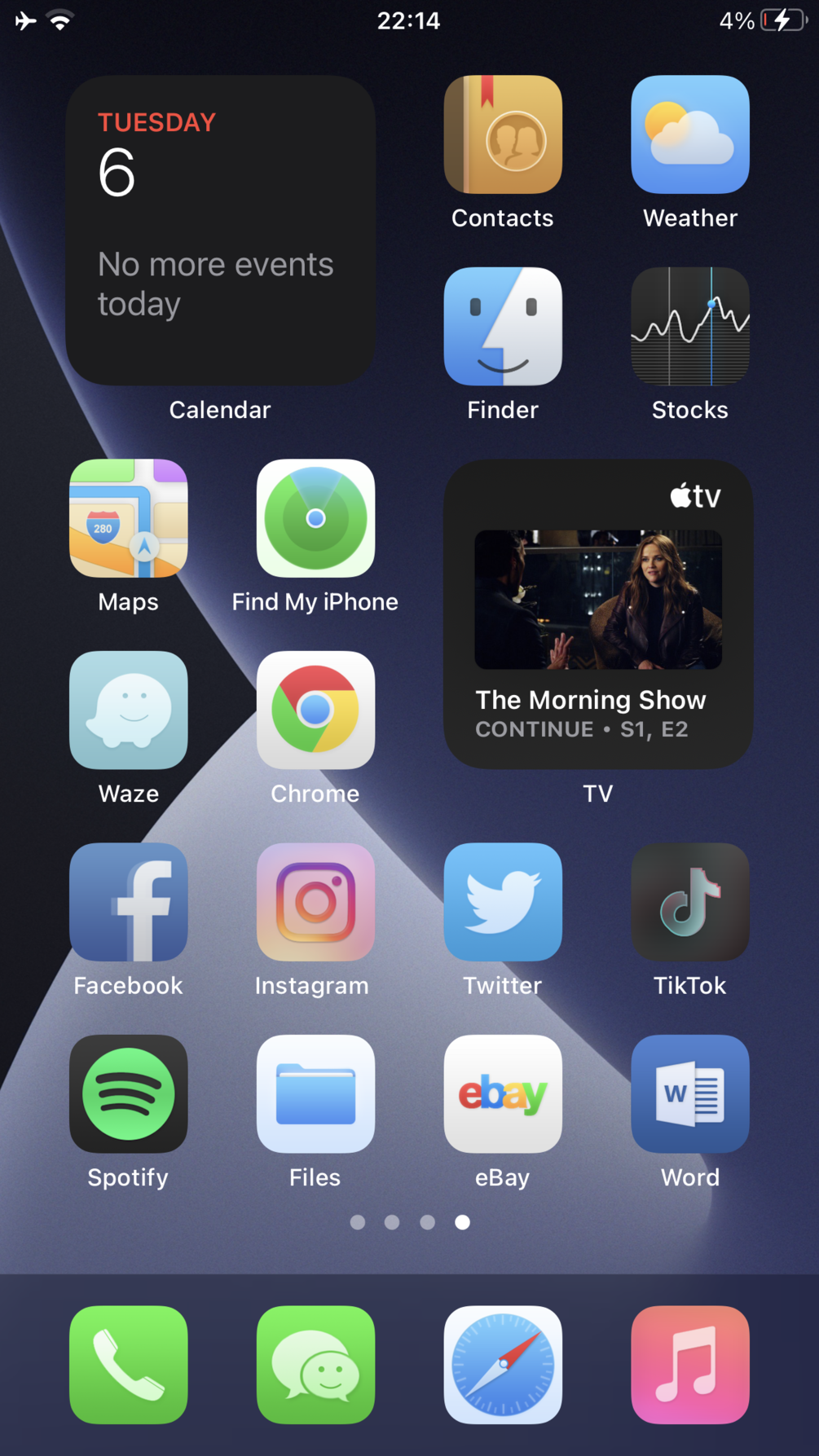Open the Twitter app

[503, 902]
